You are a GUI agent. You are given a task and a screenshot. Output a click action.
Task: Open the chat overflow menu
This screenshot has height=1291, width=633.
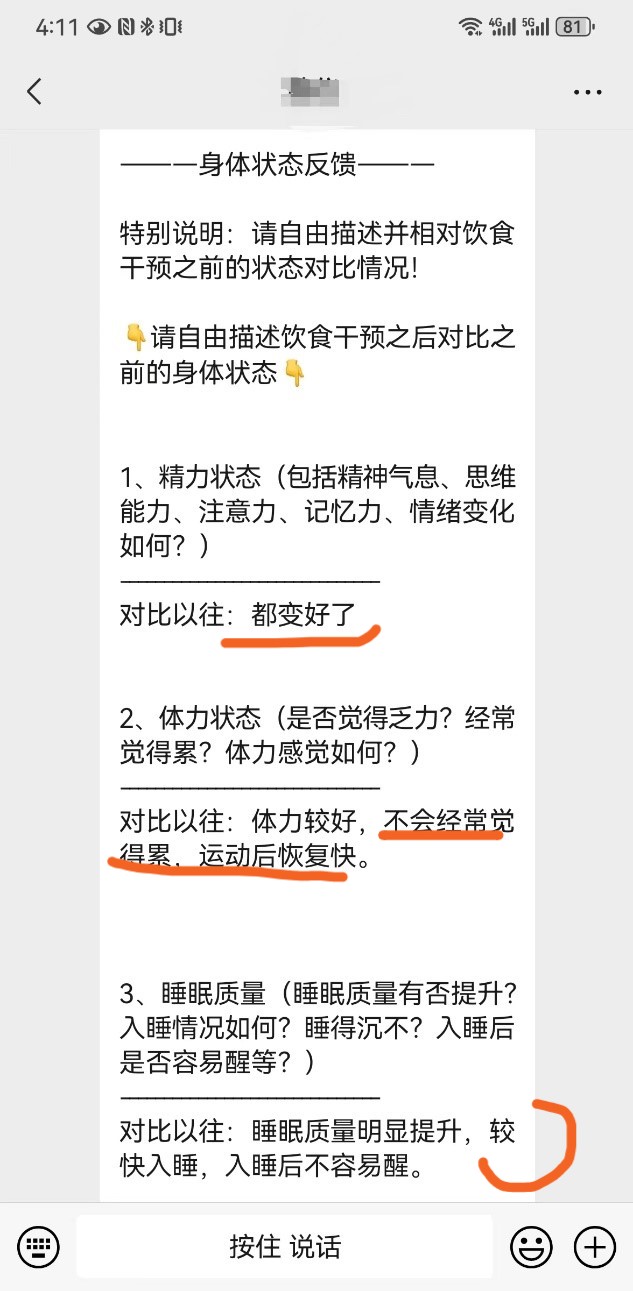[587, 92]
